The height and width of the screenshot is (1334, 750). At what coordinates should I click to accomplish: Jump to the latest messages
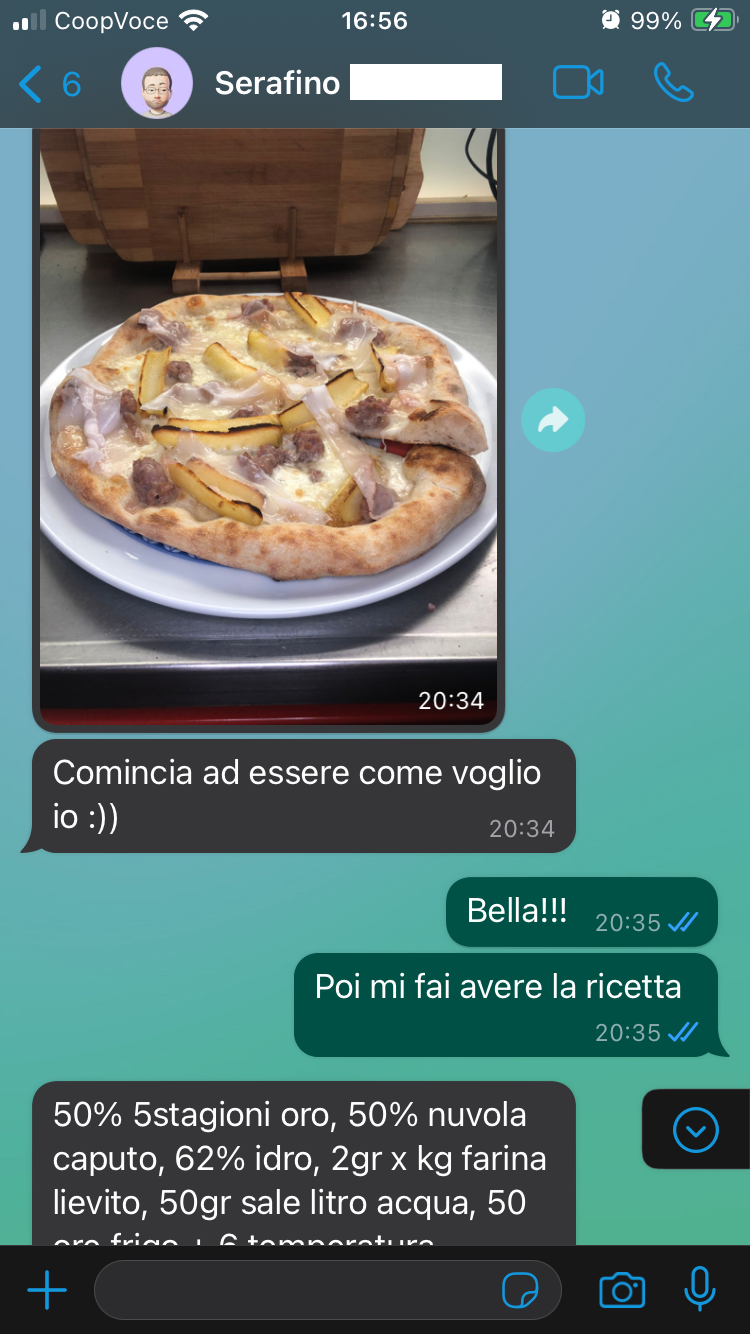coord(696,1130)
